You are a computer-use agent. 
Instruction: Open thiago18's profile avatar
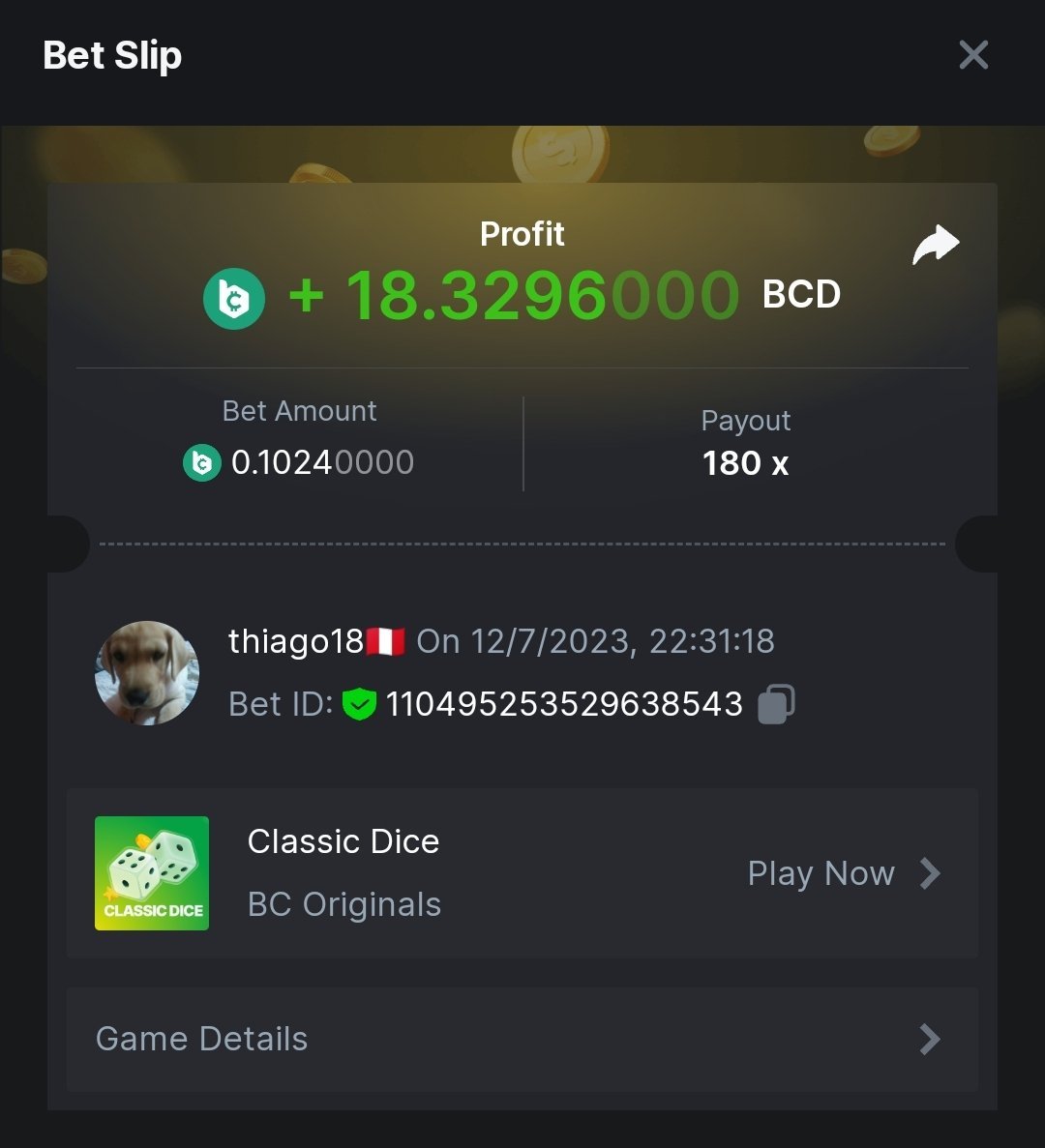pyautogui.click(x=147, y=673)
